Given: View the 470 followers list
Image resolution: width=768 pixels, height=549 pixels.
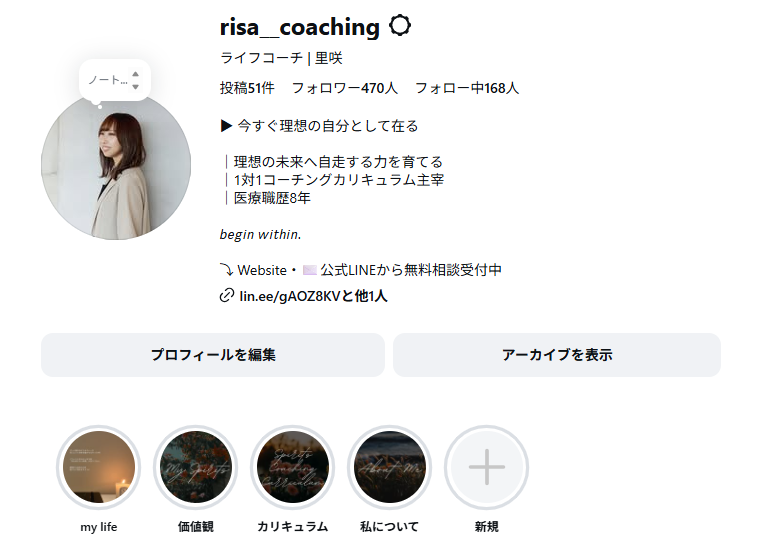Looking at the screenshot, I should click(344, 88).
